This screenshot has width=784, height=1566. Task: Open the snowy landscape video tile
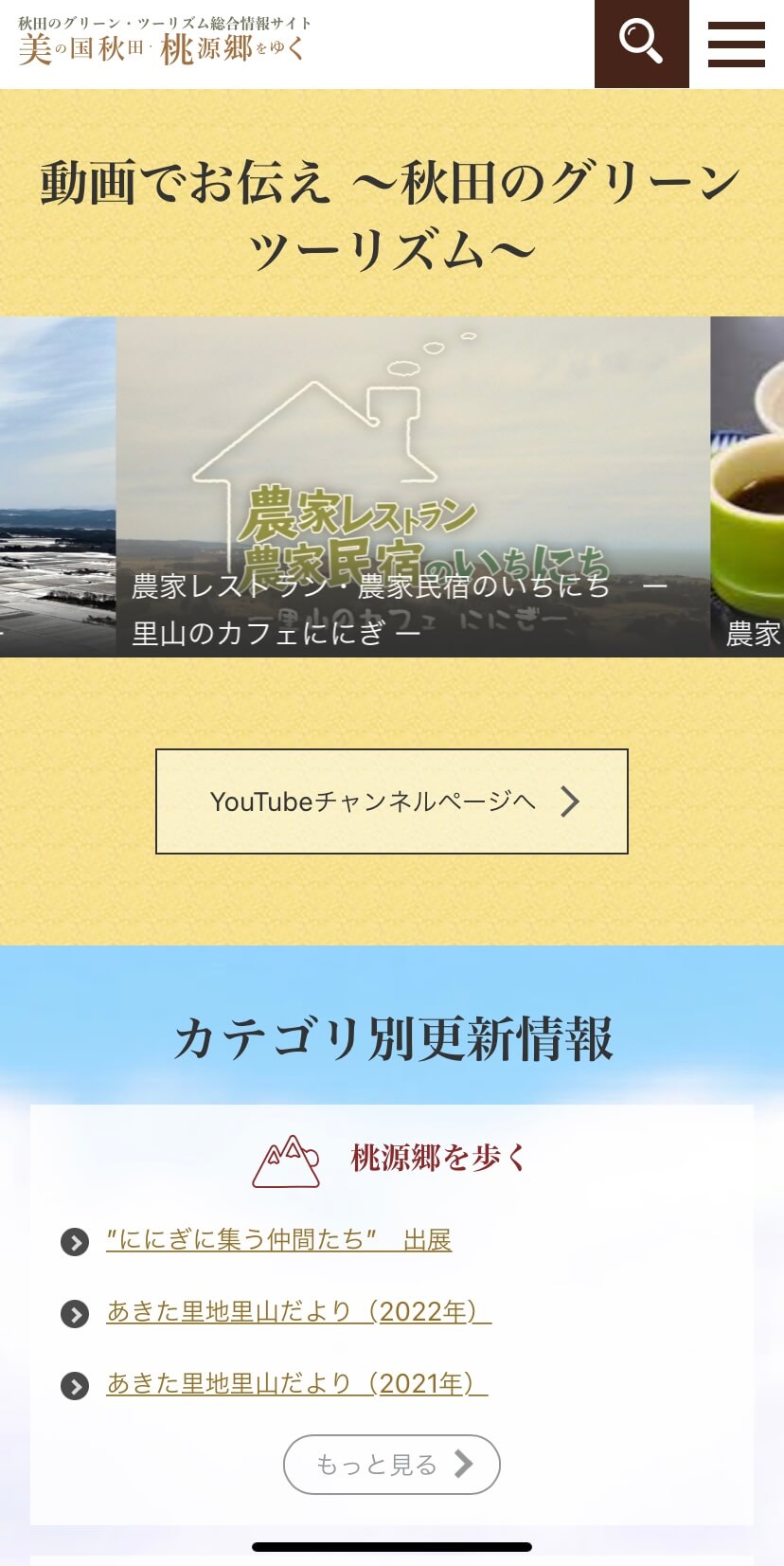point(58,487)
